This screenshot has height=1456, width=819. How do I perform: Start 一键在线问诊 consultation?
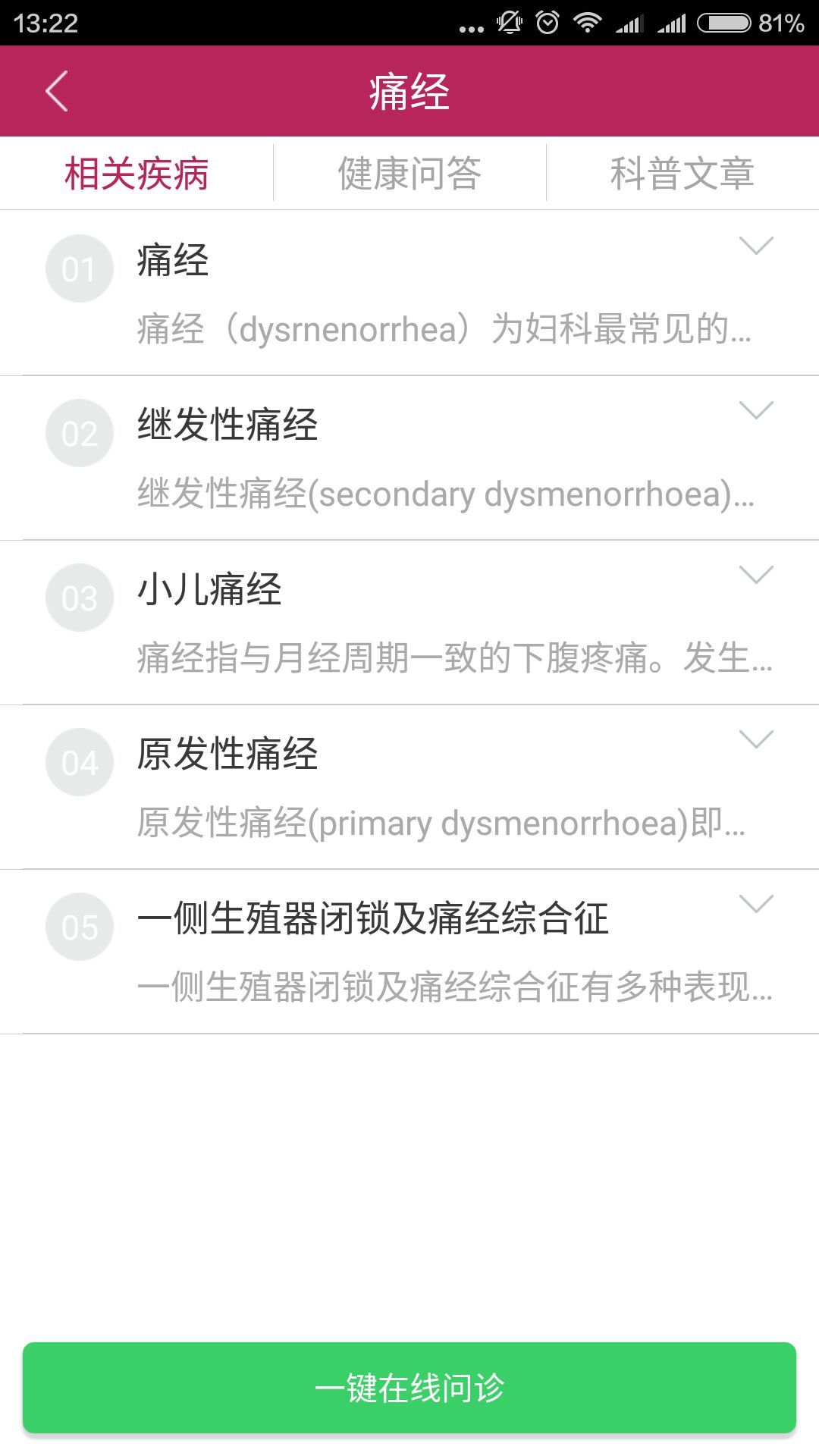[x=409, y=1388]
